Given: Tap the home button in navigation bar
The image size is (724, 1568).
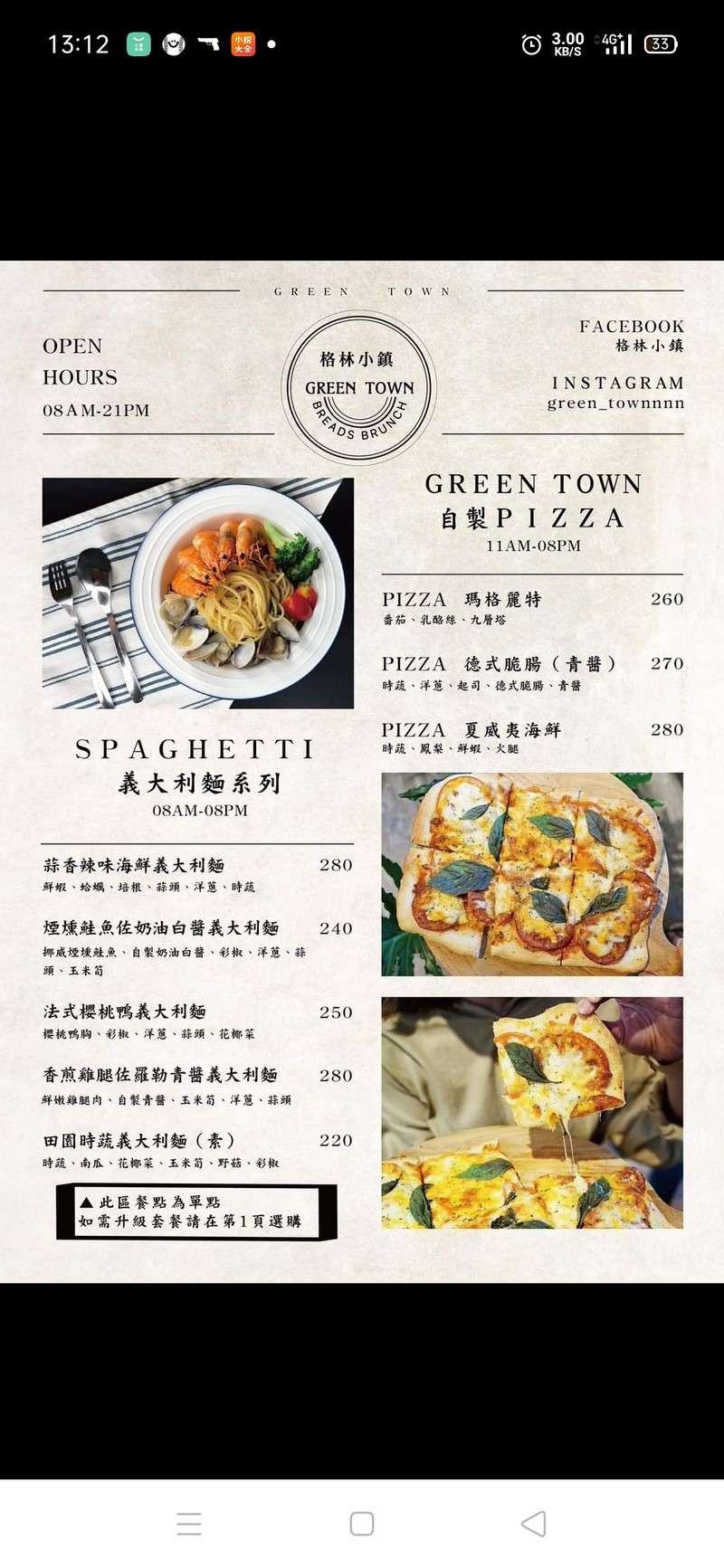Looking at the screenshot, I should click(x=362, y=1524).
